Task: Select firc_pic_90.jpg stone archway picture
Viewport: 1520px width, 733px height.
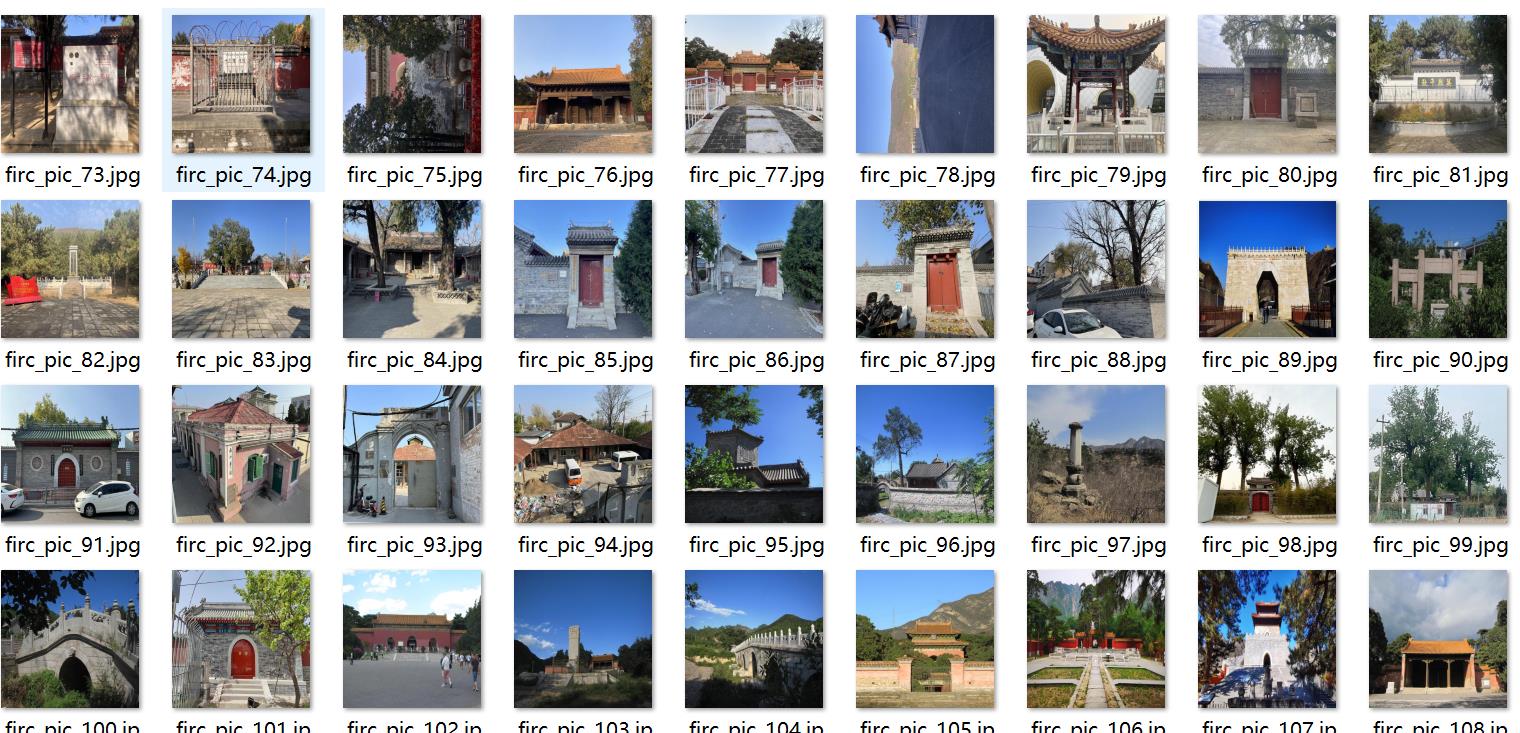Action: pyautogui.click(x=1438, y=269)
